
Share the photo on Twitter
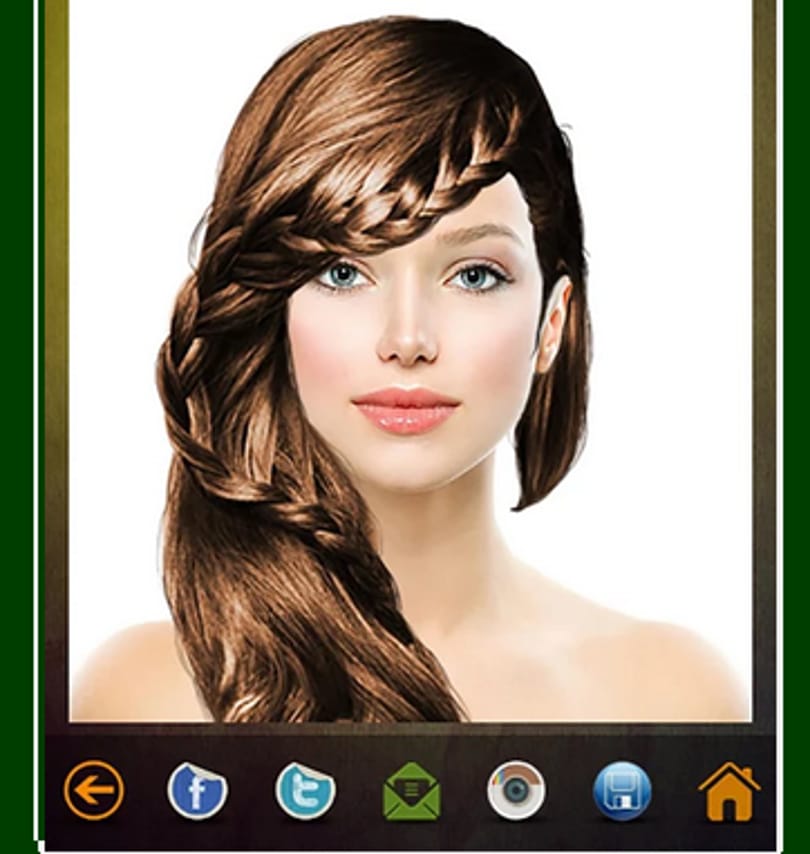(x=305, y=790)
